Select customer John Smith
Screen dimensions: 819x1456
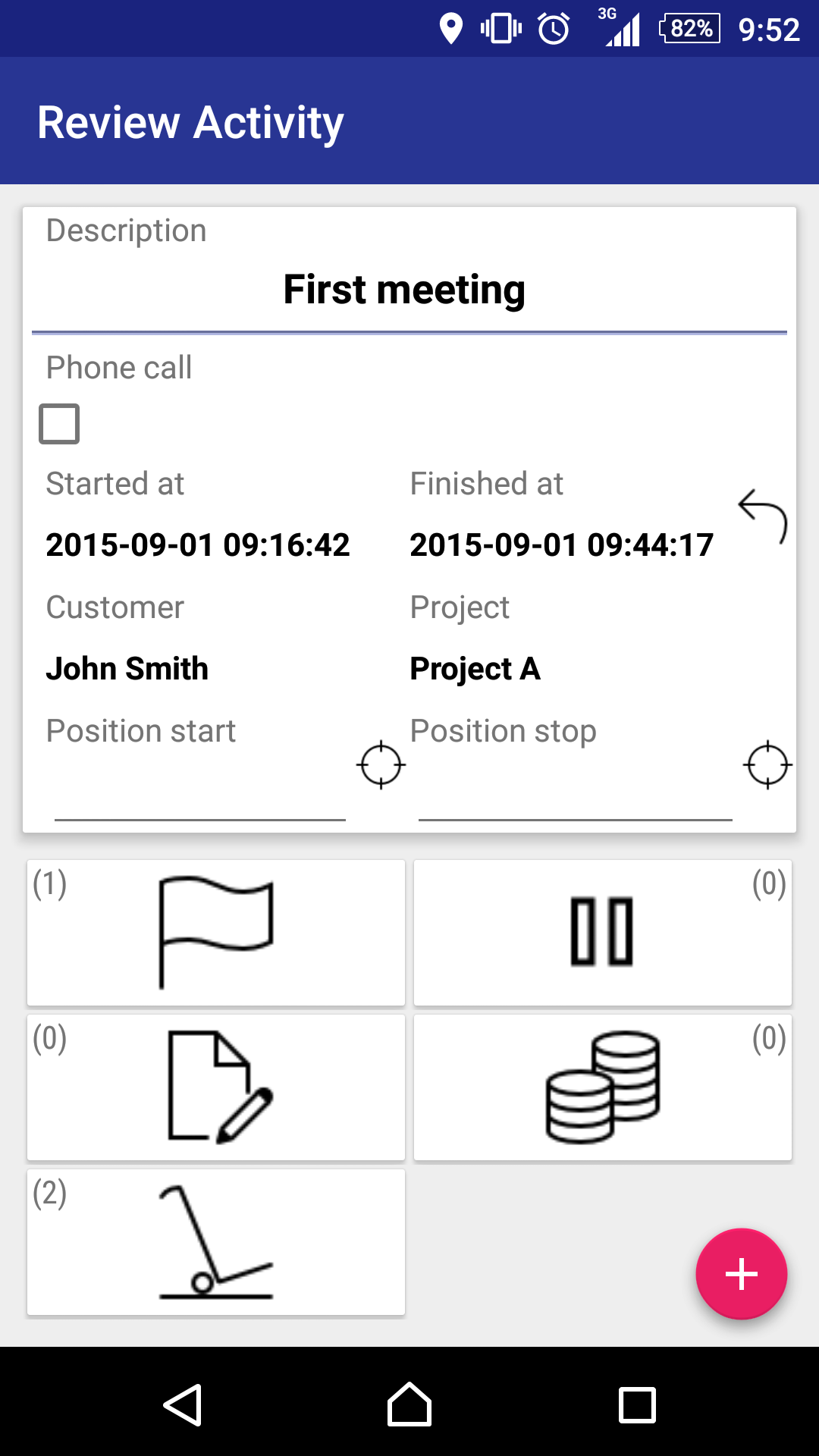[127, 669]
